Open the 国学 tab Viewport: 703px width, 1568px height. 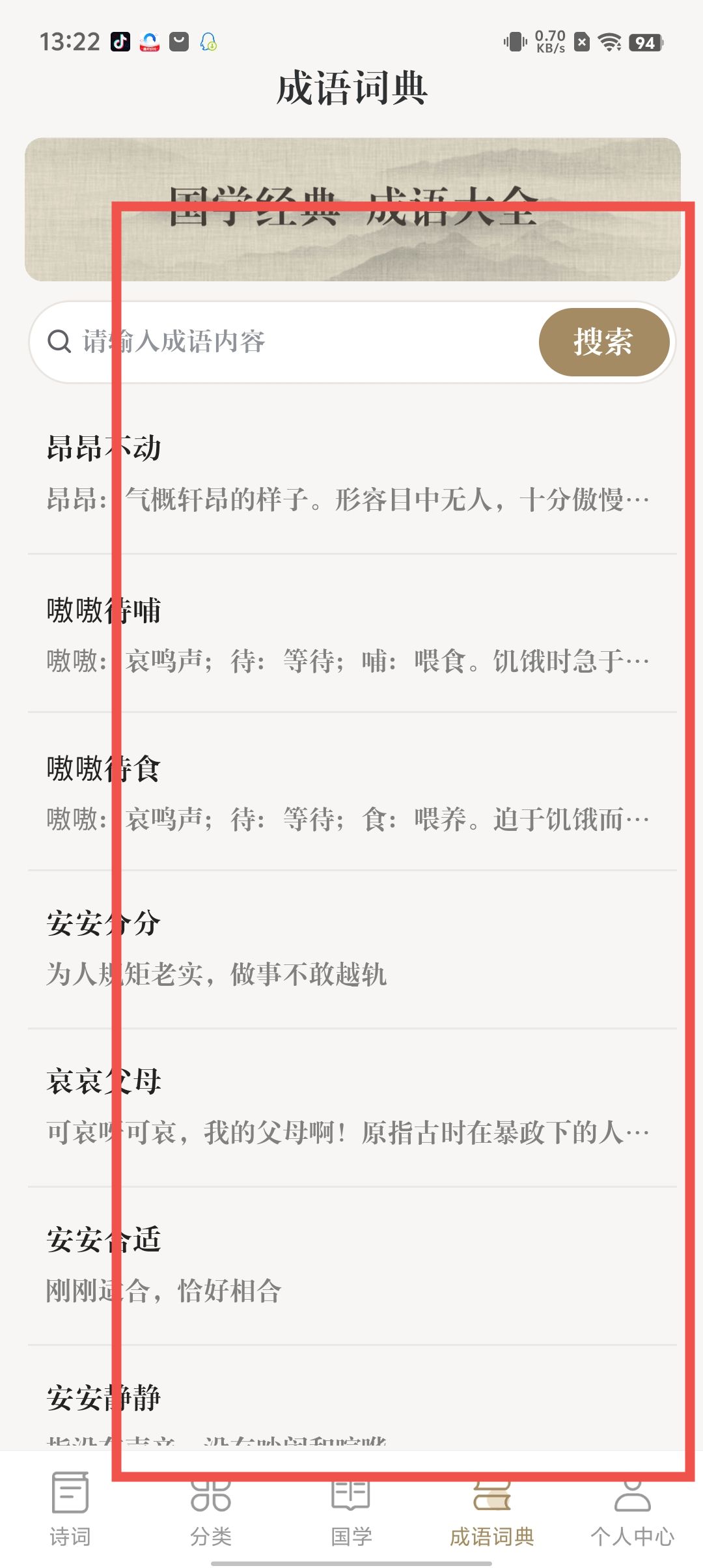coord(351,1511)
